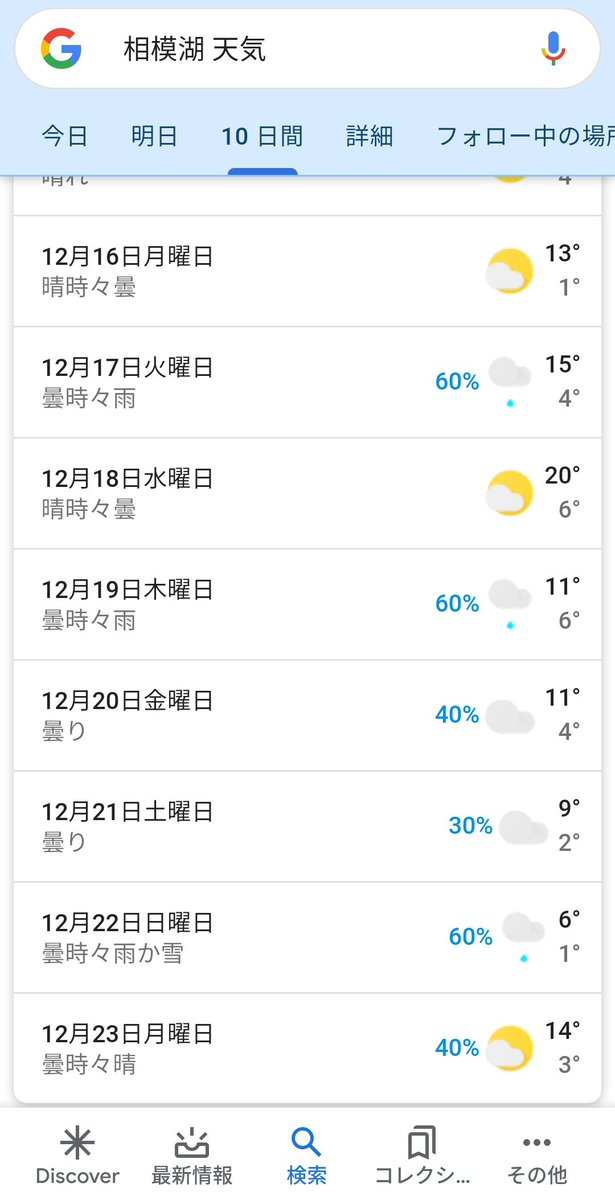The width and height of the screenshot is (615, 1200).
Task: Open the 12月23日月曜日 forecast row
Action: (307, 1048)
